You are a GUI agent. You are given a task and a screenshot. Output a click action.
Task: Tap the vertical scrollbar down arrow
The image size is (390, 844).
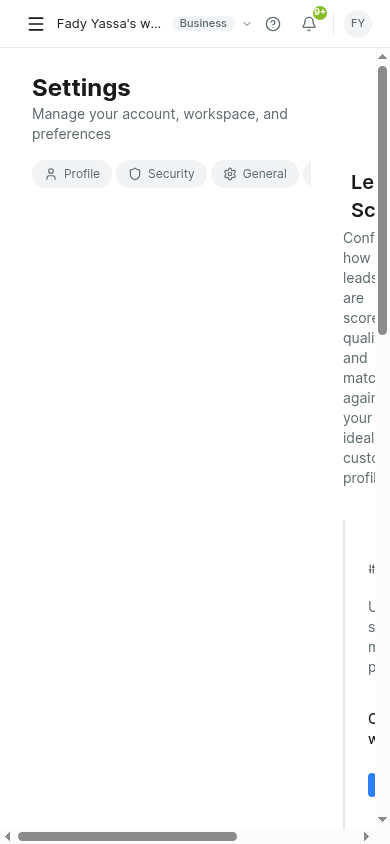click(382, 819)
